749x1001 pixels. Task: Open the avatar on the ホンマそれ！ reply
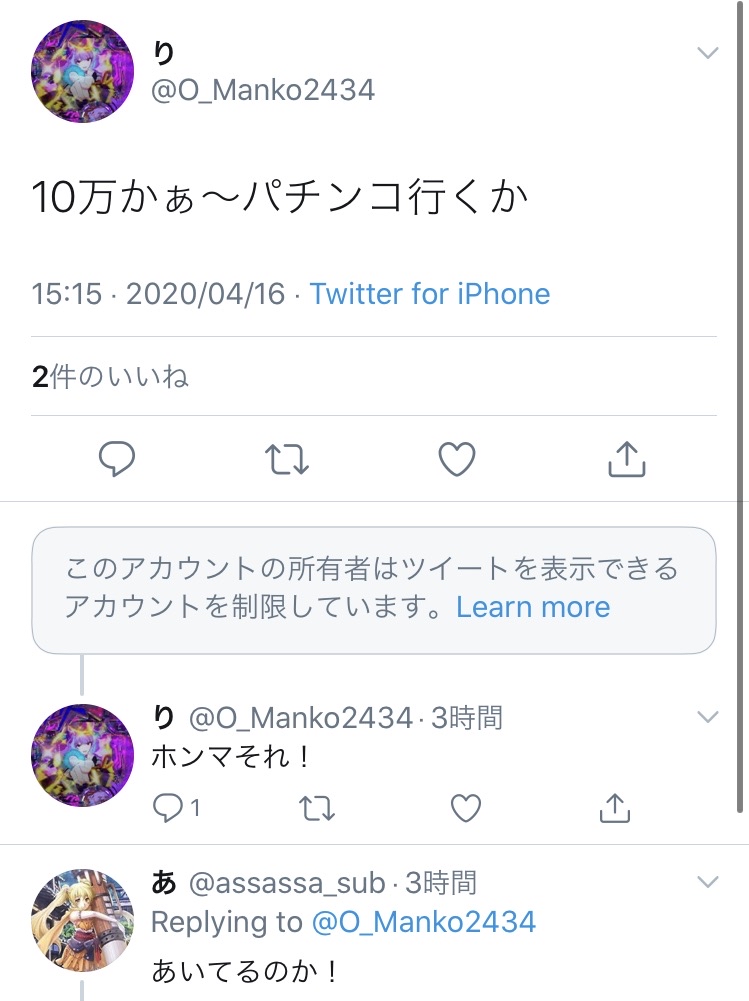point(82,754)
